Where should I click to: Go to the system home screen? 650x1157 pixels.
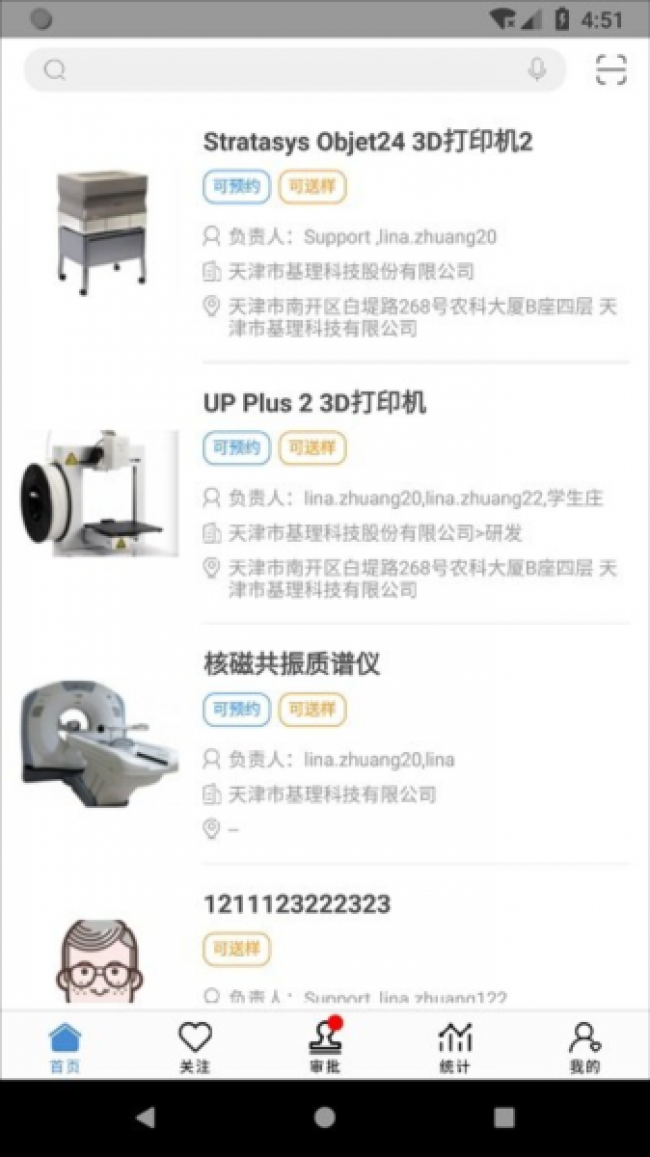click(325, 1117)
